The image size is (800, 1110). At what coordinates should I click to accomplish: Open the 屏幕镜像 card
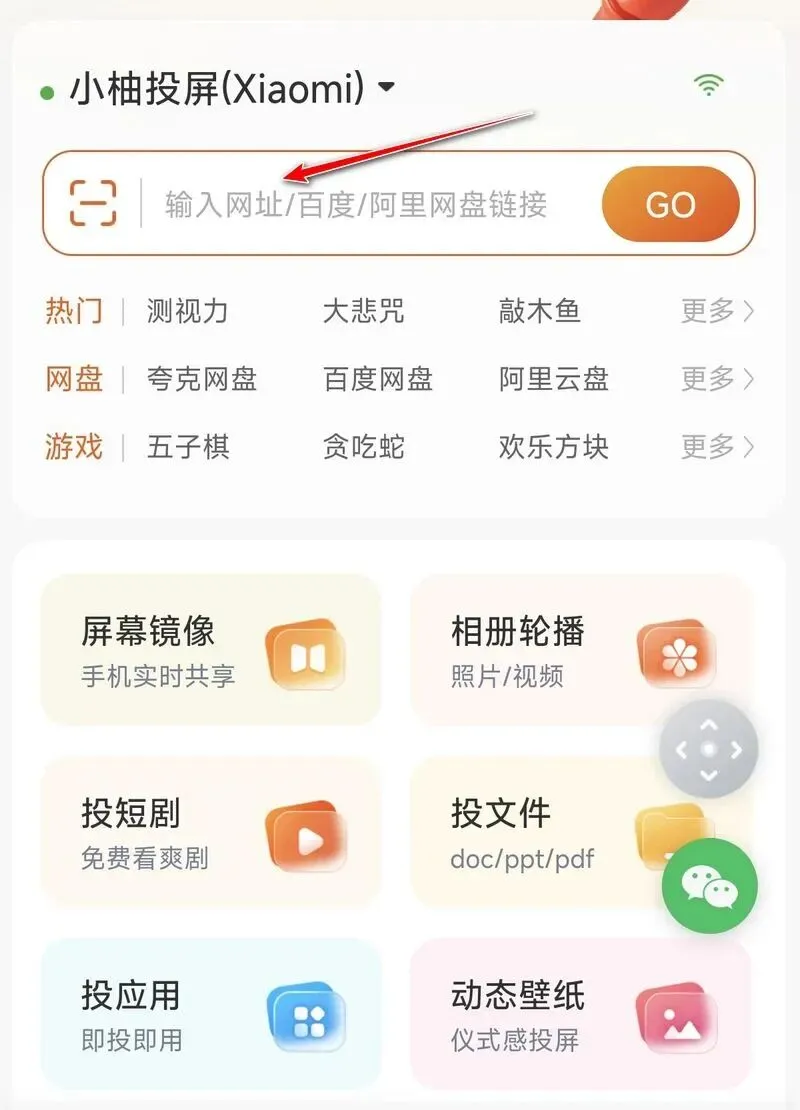(211, 650)
